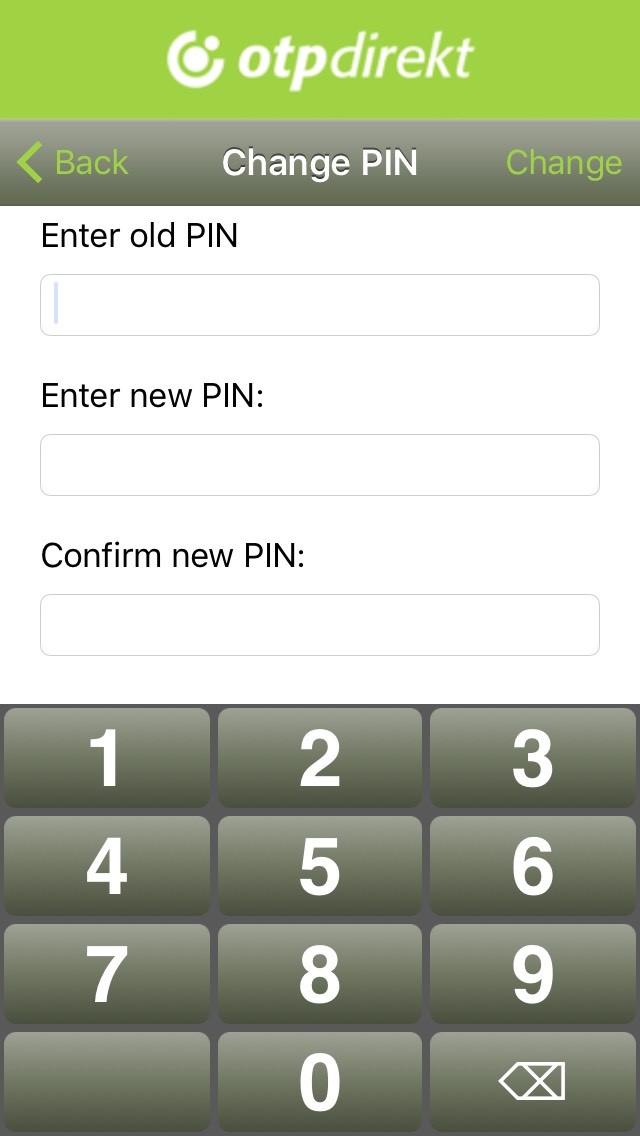Go back from Change PIN screen

coord(72,162)
